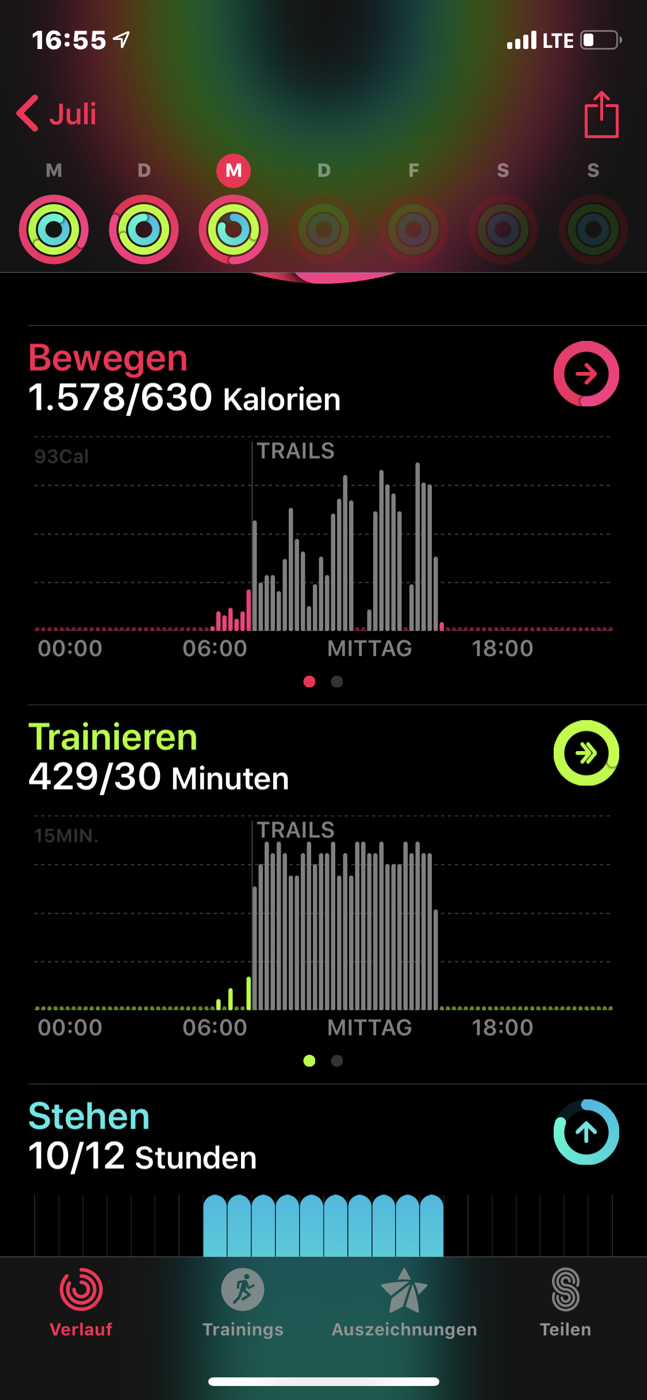Select Saturday's dimmed activity ring
The height and width of the screenshot is (1400, 647).
point(503,230)
